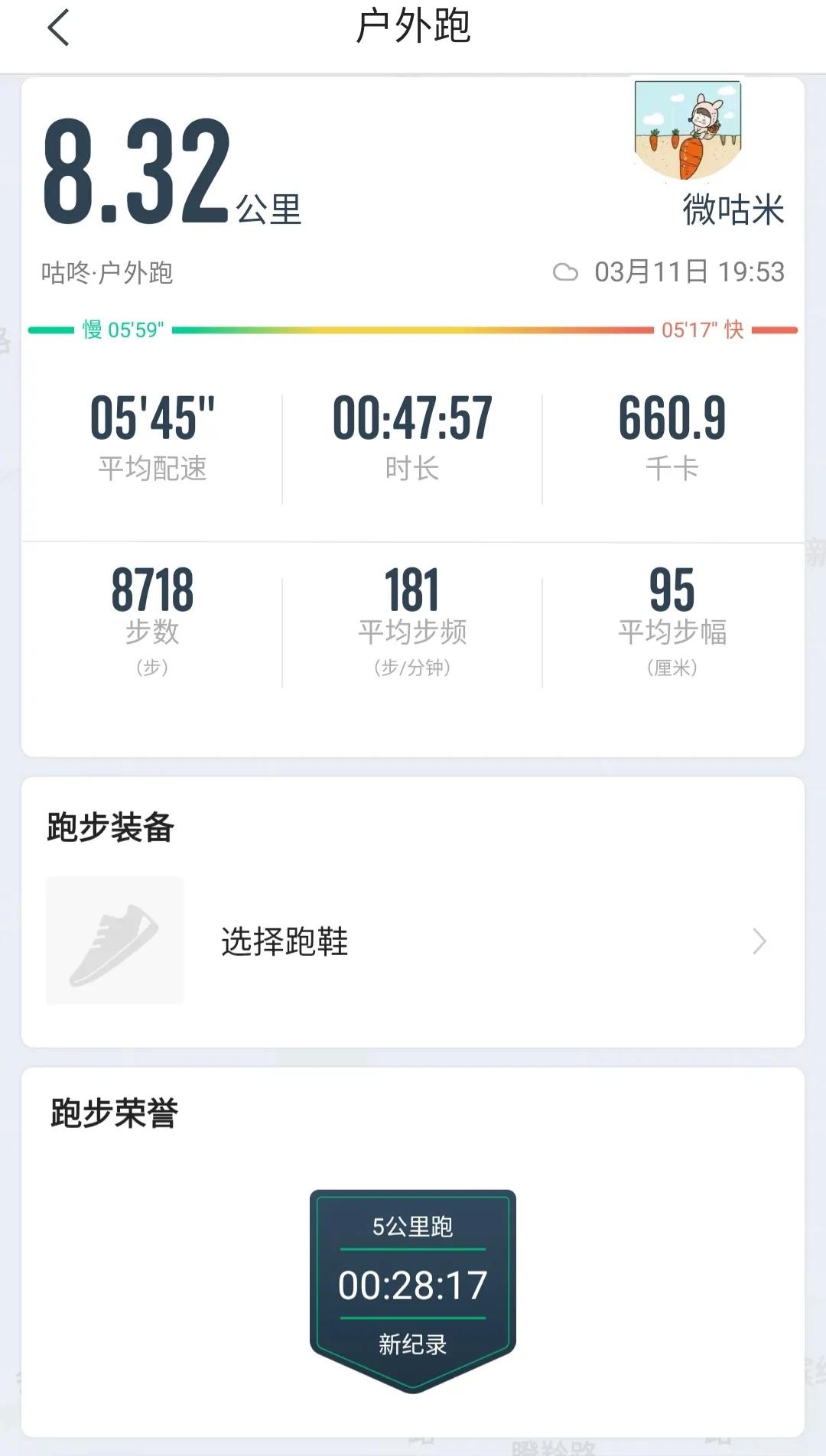Tap the pace gradient bar between 慢 and 快
Screen dimensions: 826x1456
[x=413, y=329]
